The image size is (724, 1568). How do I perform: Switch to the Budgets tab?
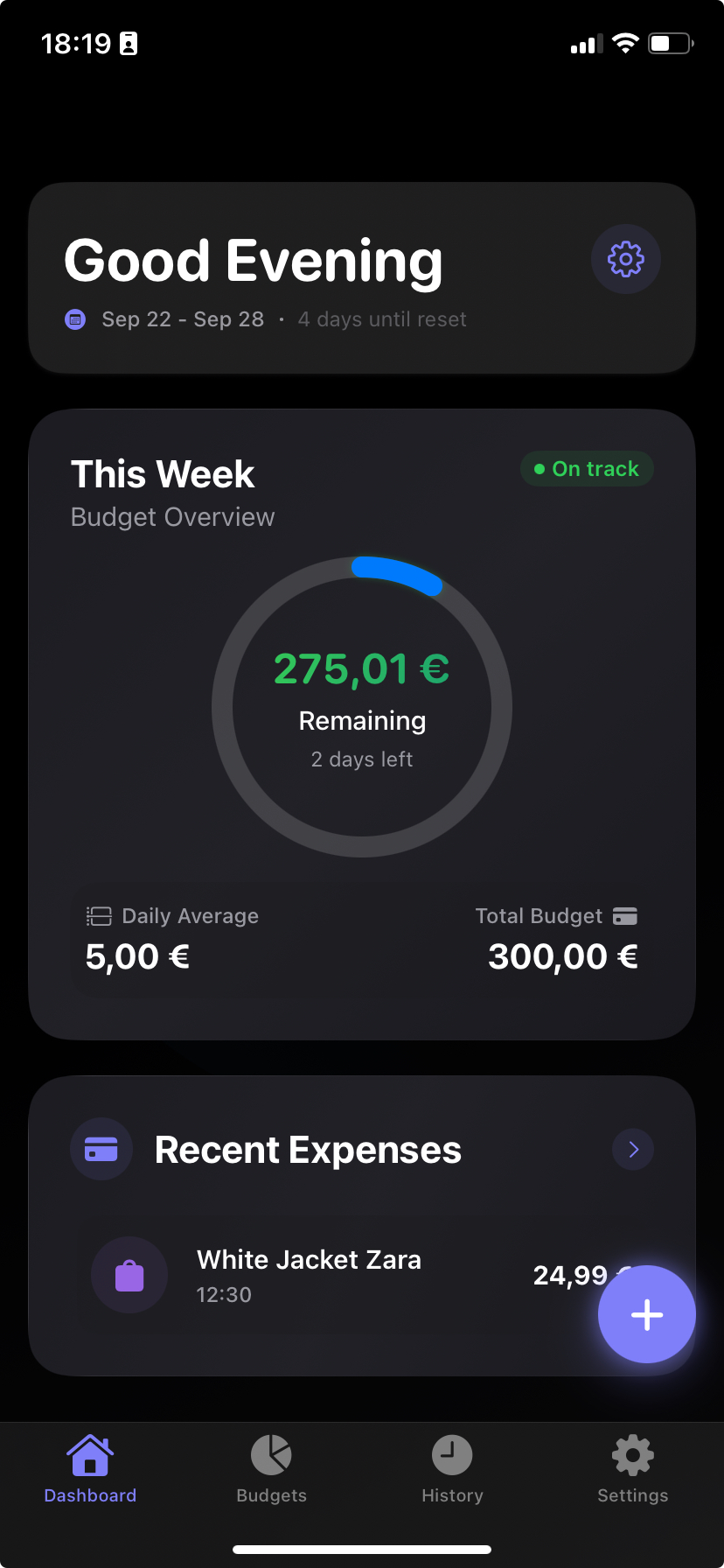pos(271,1470)
